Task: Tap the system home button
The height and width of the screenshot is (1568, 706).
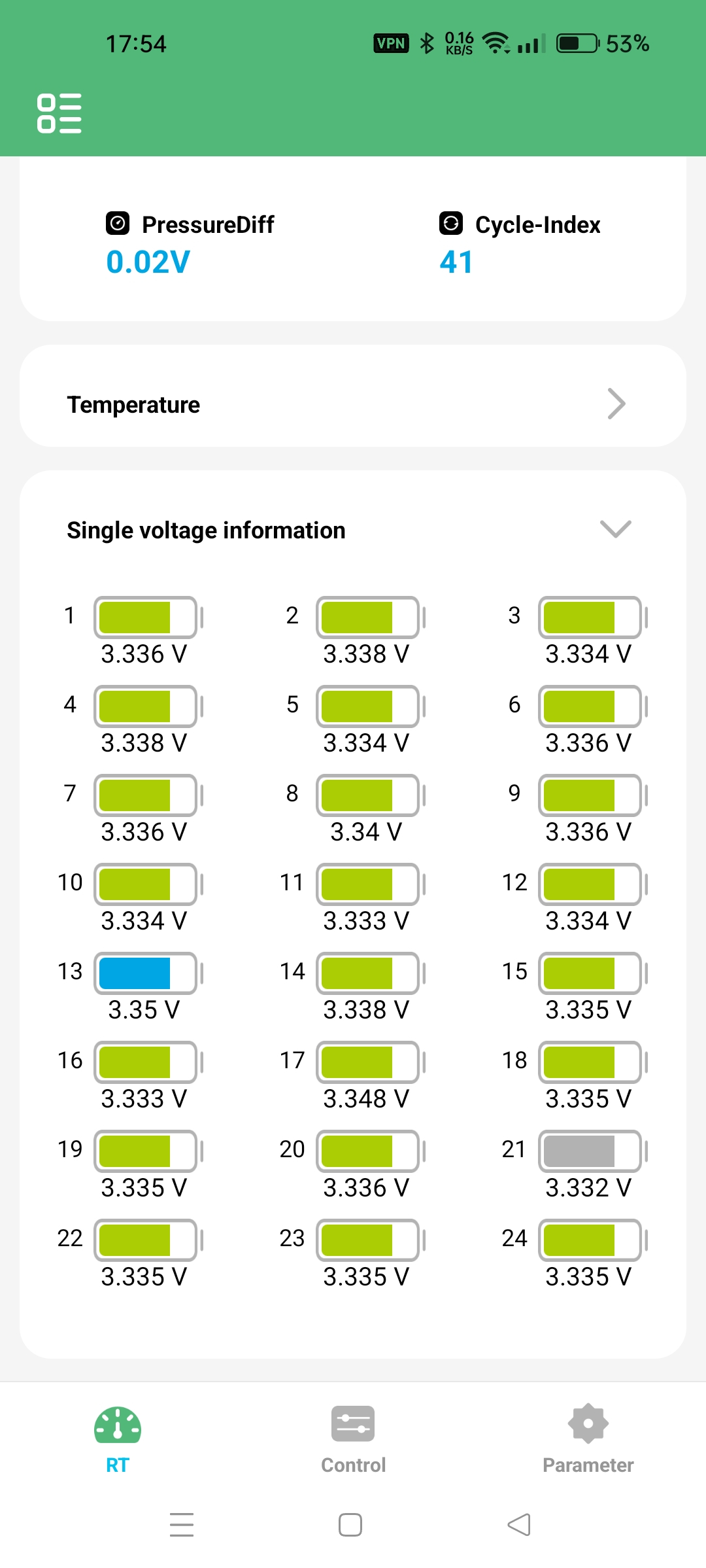Action: click(350, 1525)
